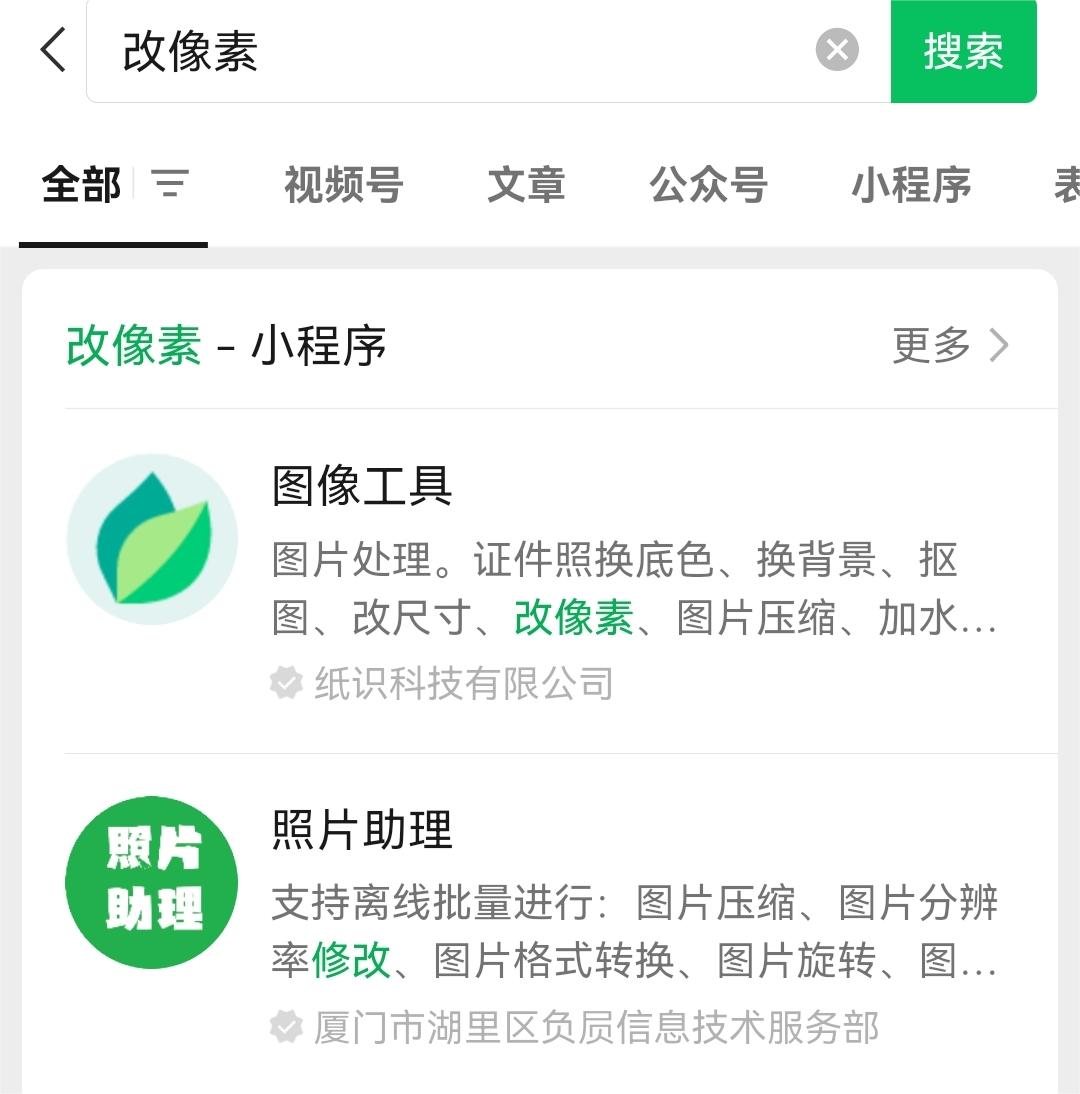
Task: Click the 更多 link for mini programs
Action: click(x=931, y=344)
